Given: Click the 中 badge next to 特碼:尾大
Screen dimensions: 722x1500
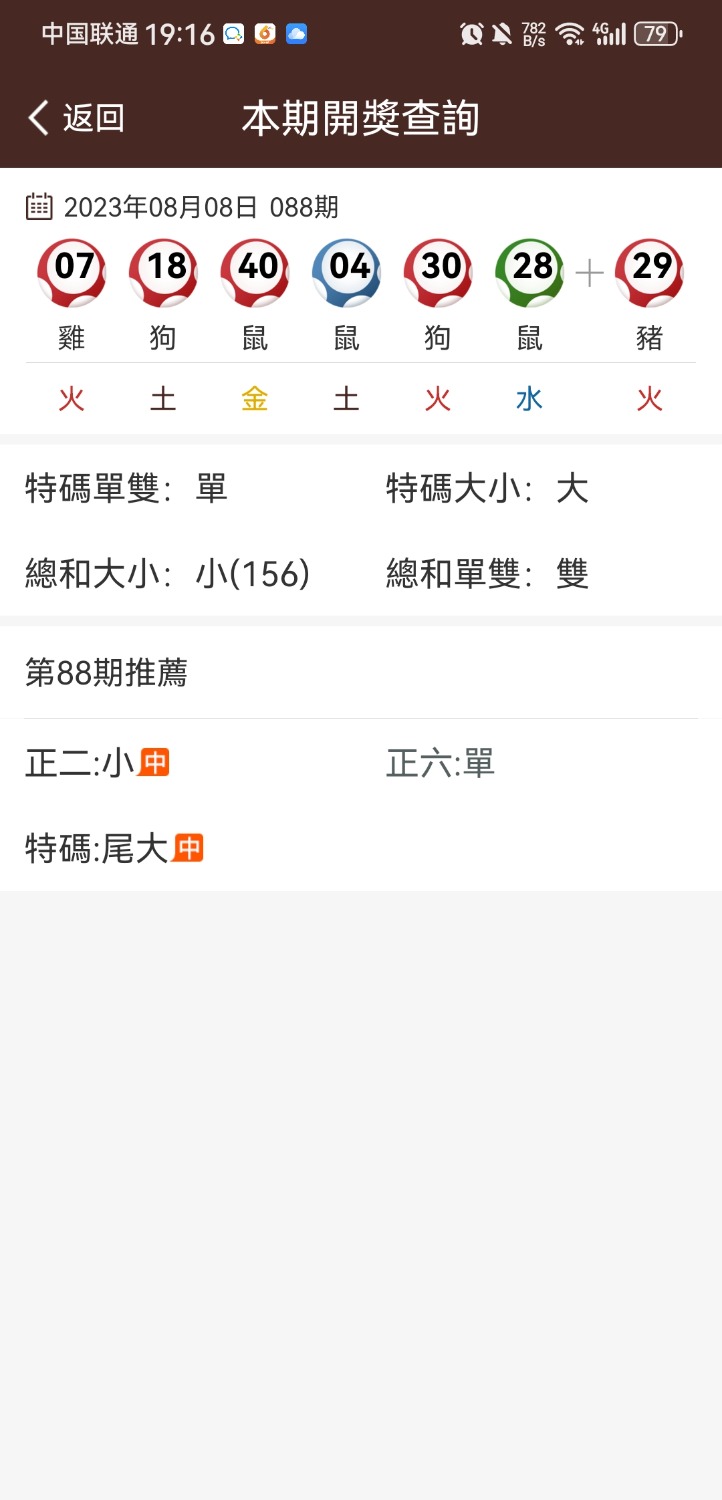Looking at the screenshot, I should [190, 847].
